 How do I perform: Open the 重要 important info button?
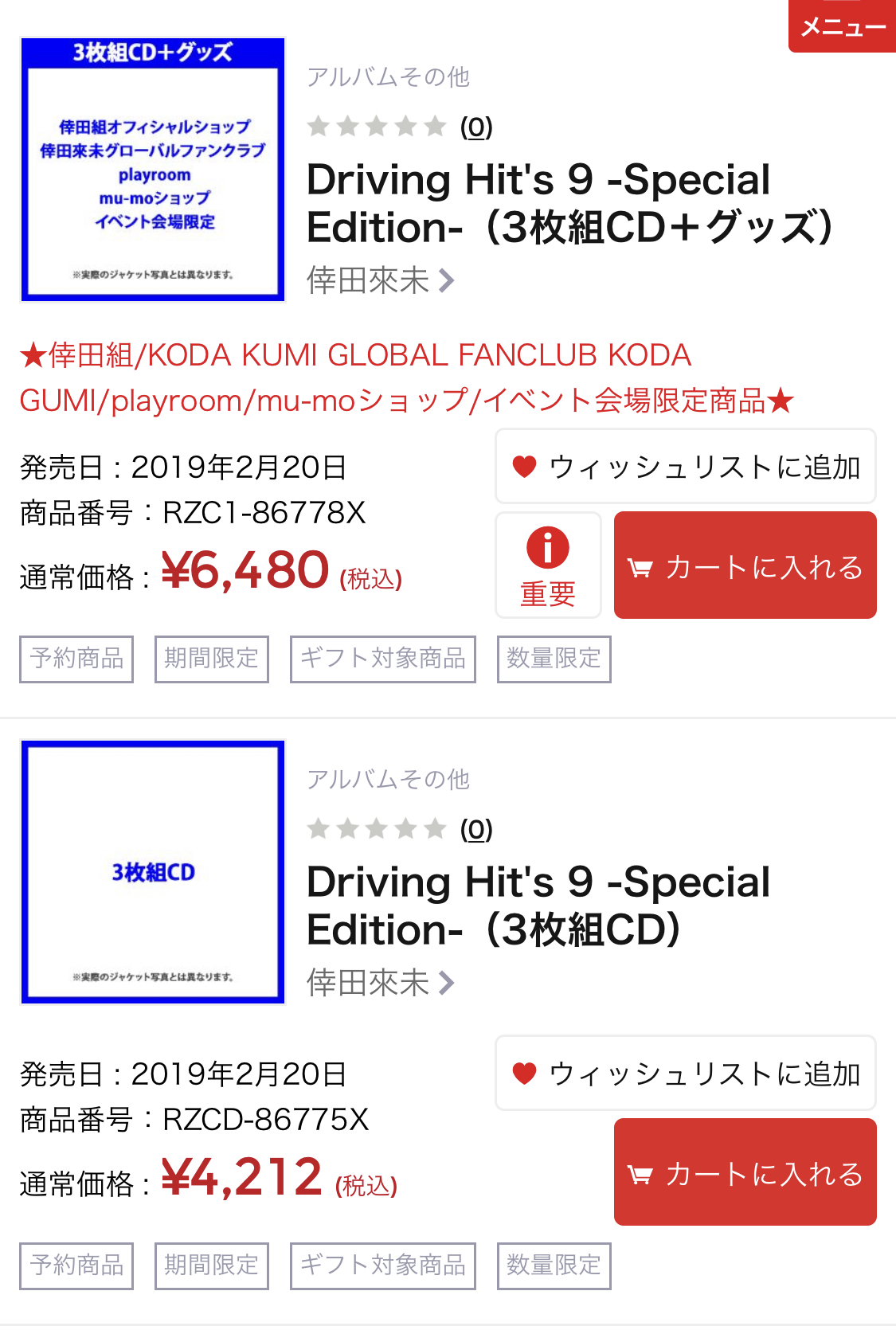pyautogui.click(x=548, y=565)
